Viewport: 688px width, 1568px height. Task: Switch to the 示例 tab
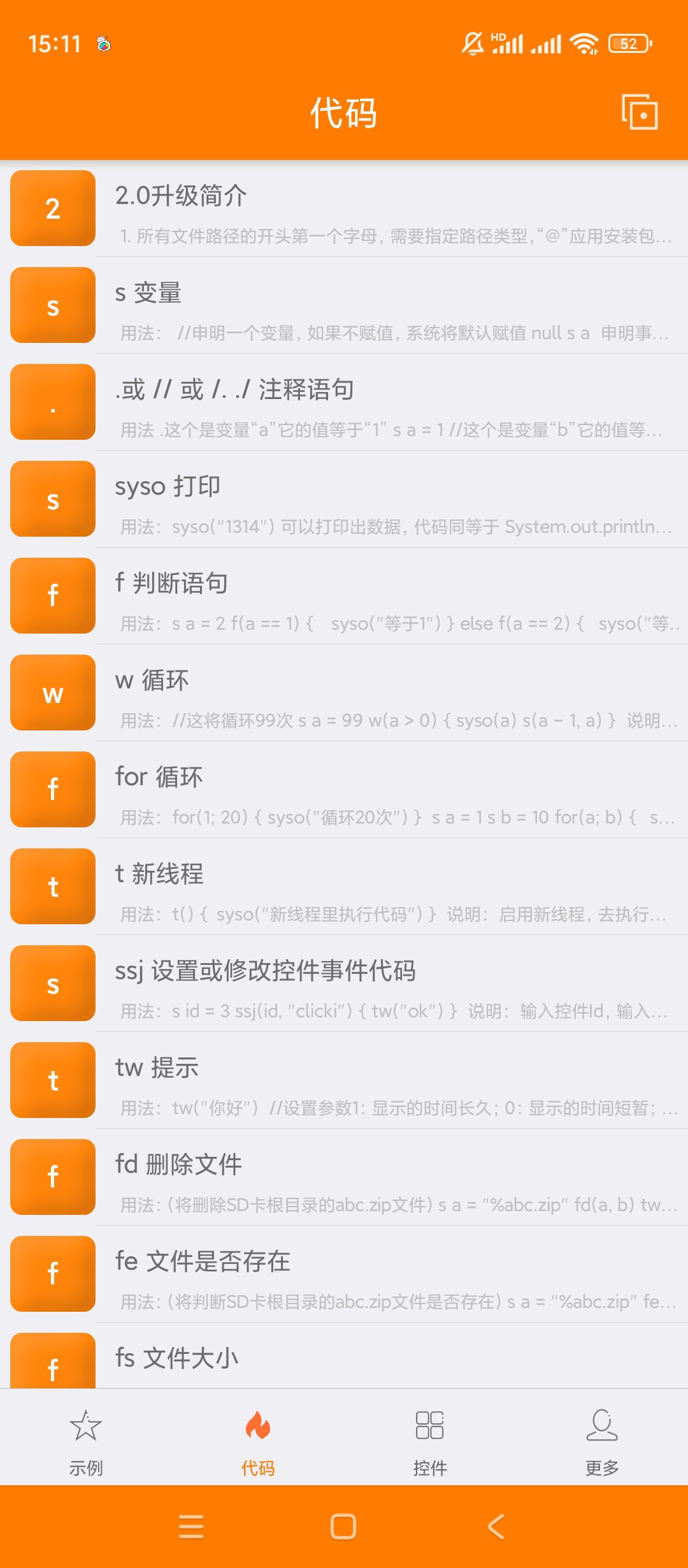click(x=86, y=1453)
